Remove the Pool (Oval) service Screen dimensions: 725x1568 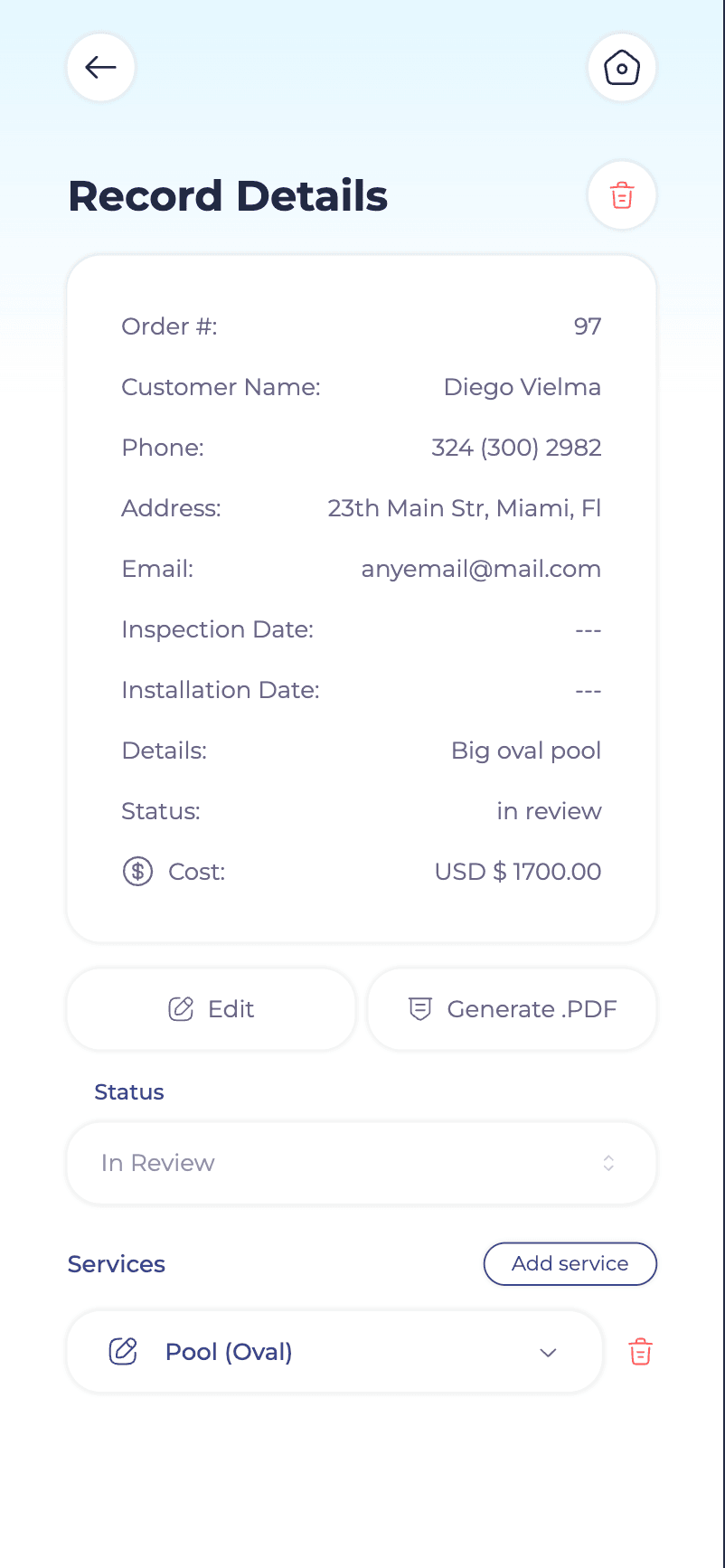click(640, 1353)
